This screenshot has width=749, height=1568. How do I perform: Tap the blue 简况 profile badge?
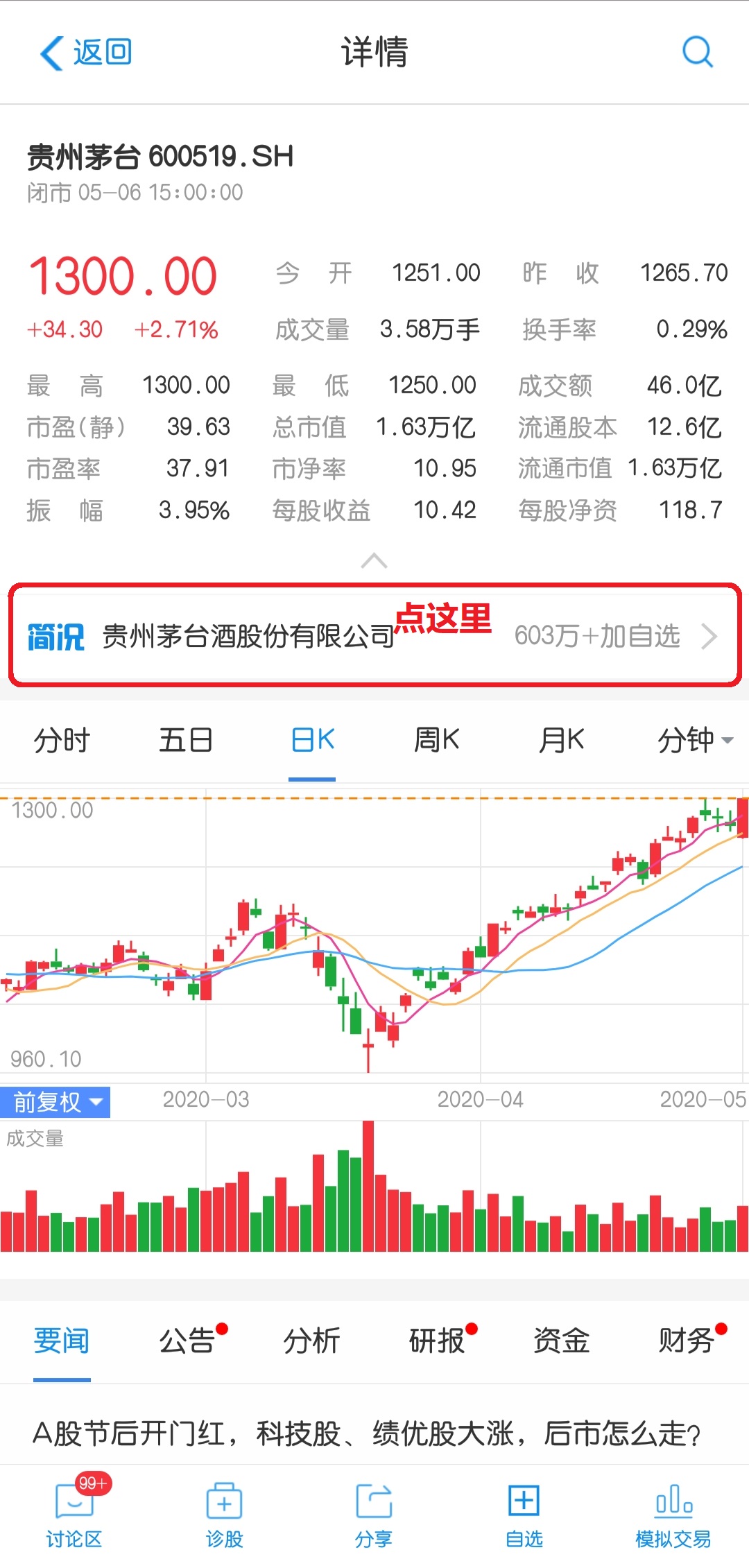tap(57, 634)
